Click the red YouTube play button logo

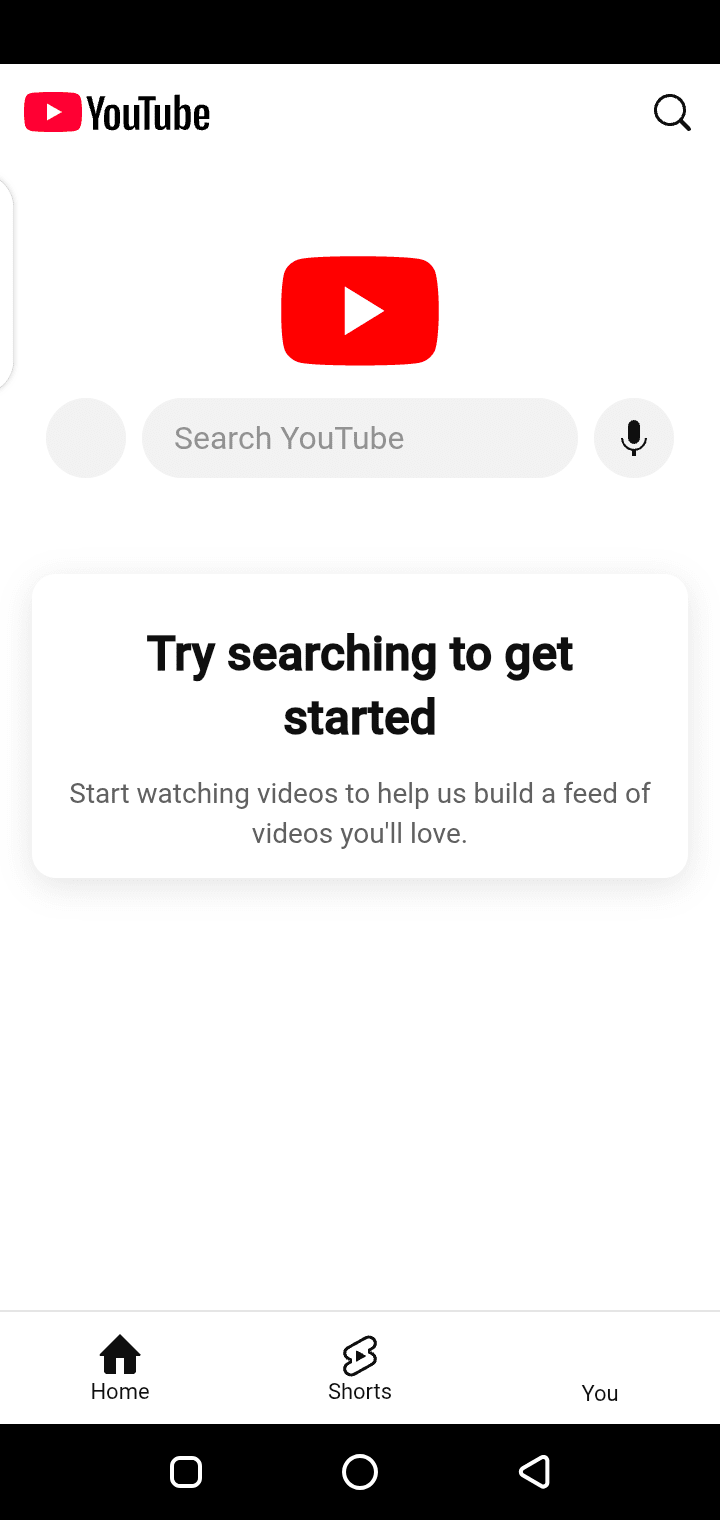click(360, 310)
